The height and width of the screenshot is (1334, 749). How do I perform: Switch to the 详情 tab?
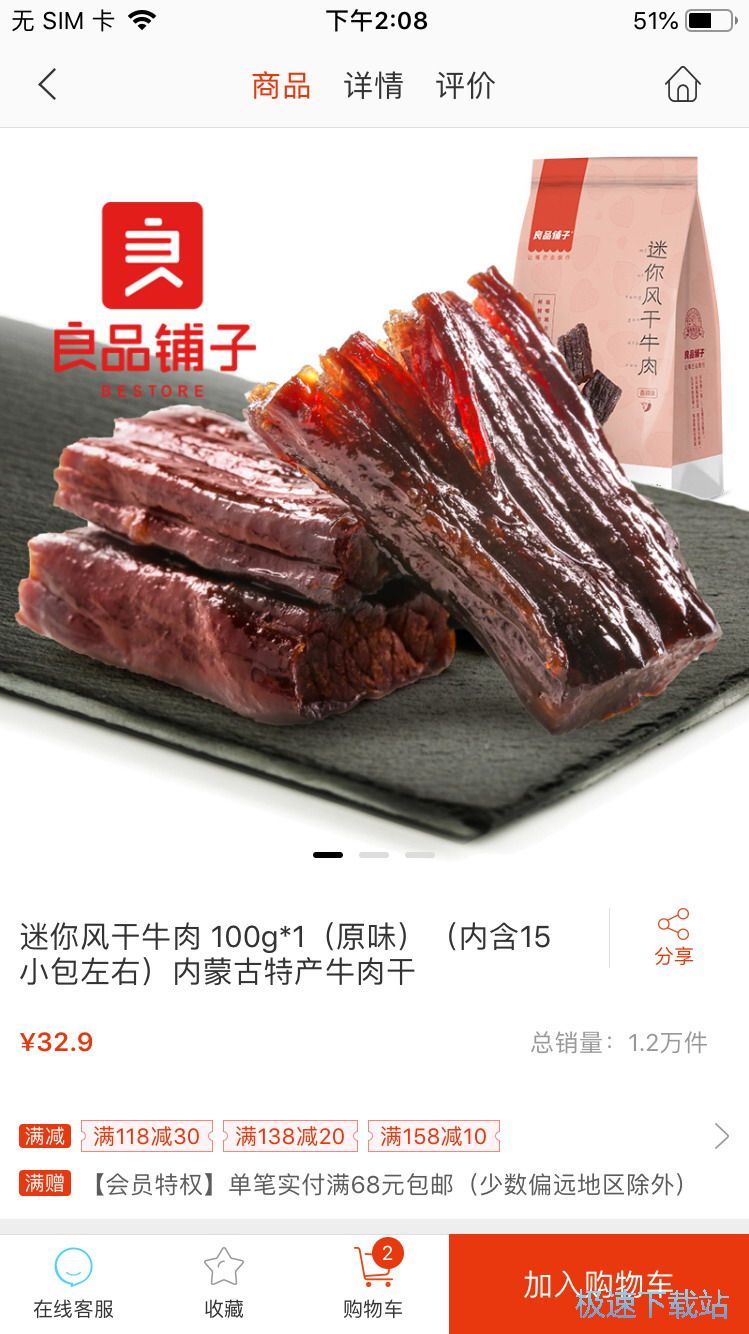pyautogui.click(x=373, y=86)
